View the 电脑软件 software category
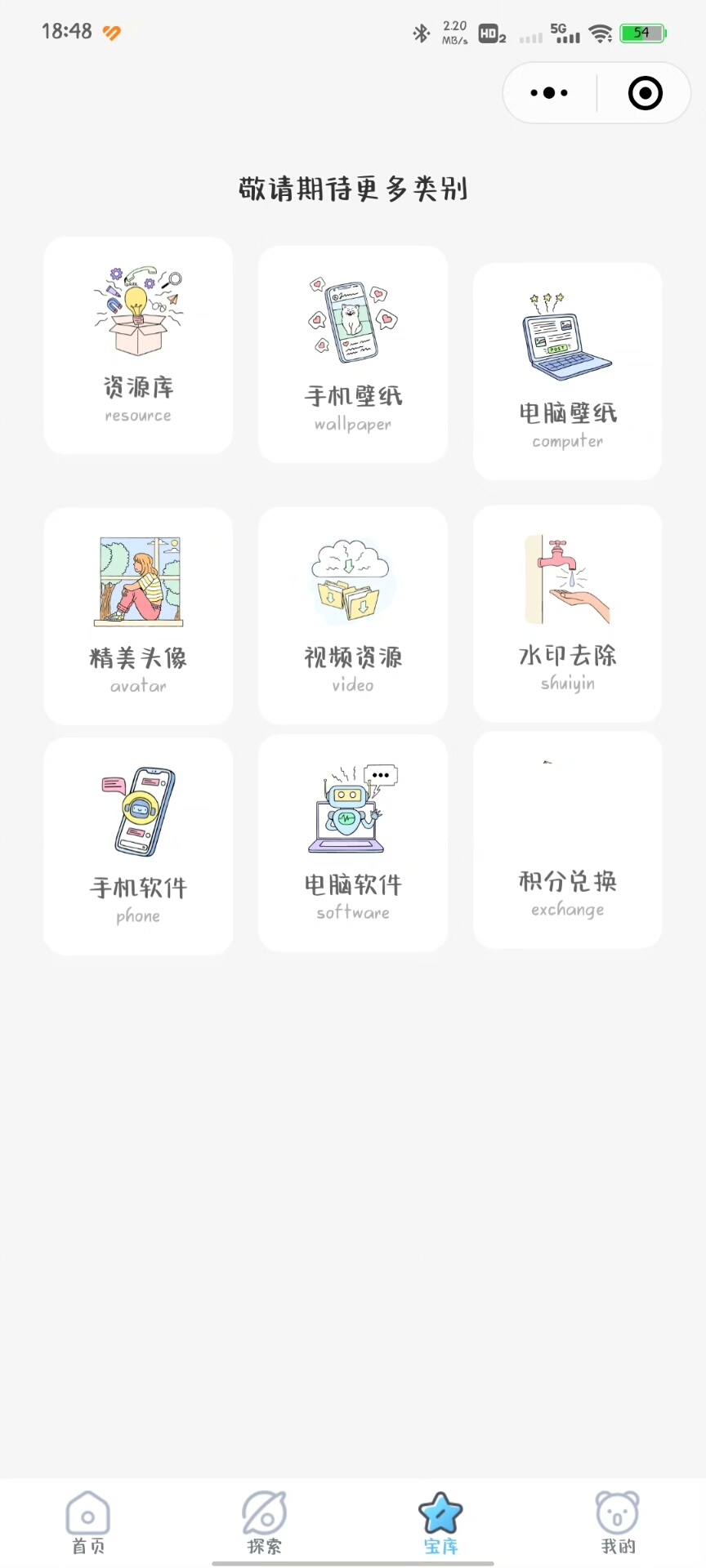 tap(353, 843)
